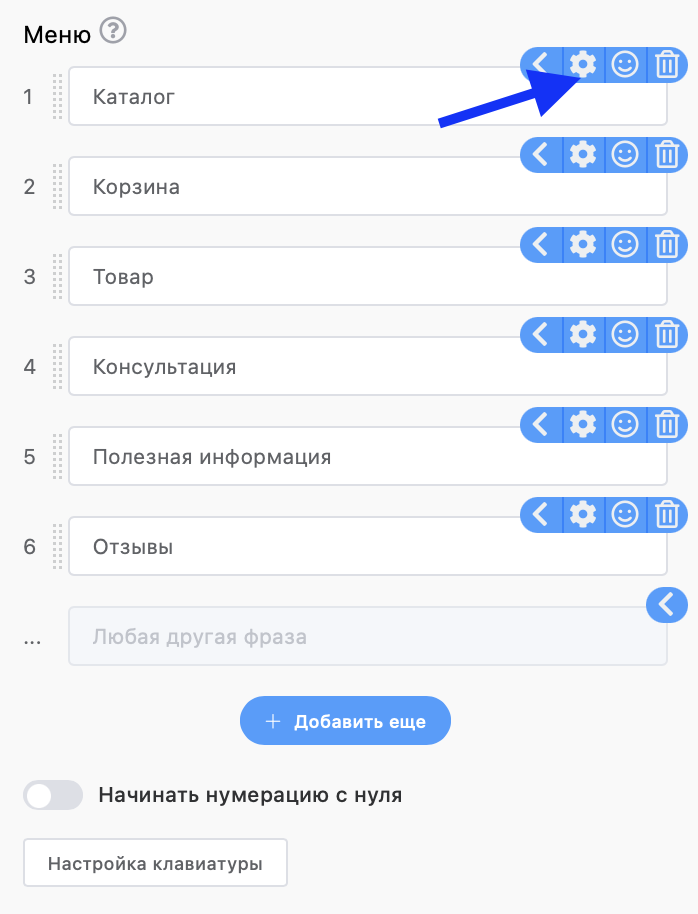This screenshot has height=914, width=698.
Task: Add emoji to the Отзывы item
Action: tap(625, 515)
